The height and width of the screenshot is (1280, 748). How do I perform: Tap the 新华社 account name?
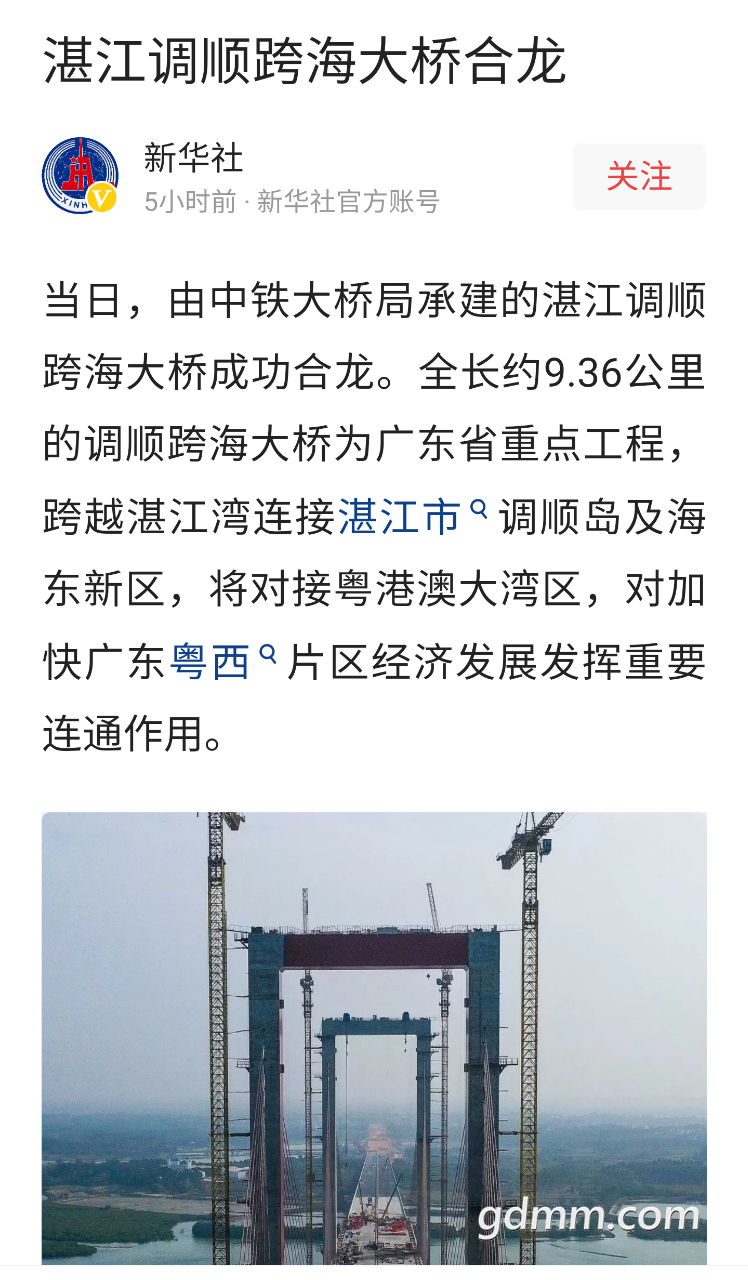(193, 157)
